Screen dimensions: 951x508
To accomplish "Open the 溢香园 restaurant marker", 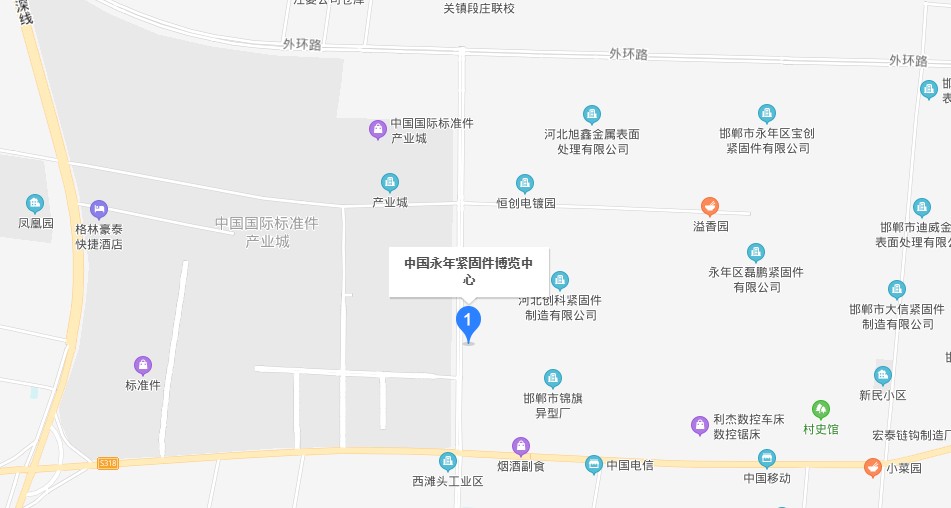I will coord(710,207).
